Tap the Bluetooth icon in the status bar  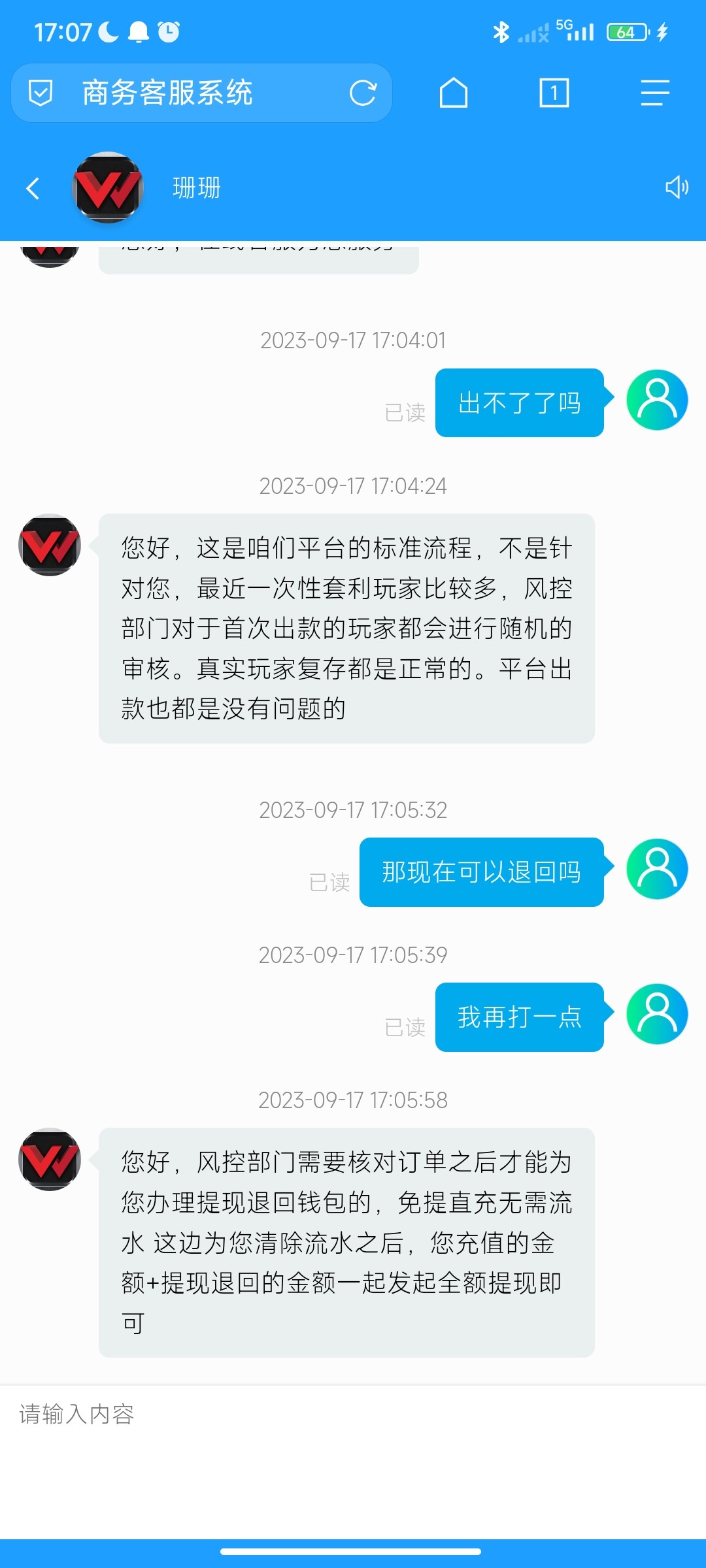pyautogui.click(x=501, y=31)
